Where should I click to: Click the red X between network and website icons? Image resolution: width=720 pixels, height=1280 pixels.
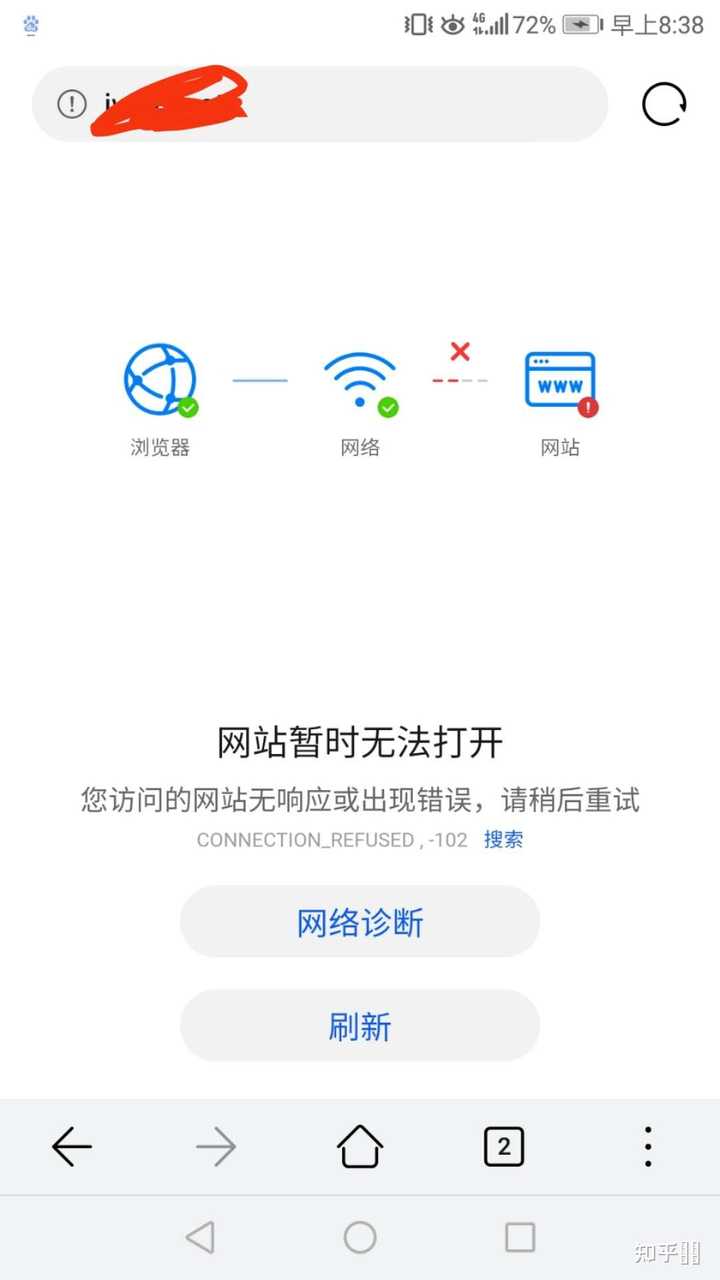tap(459, 351)
